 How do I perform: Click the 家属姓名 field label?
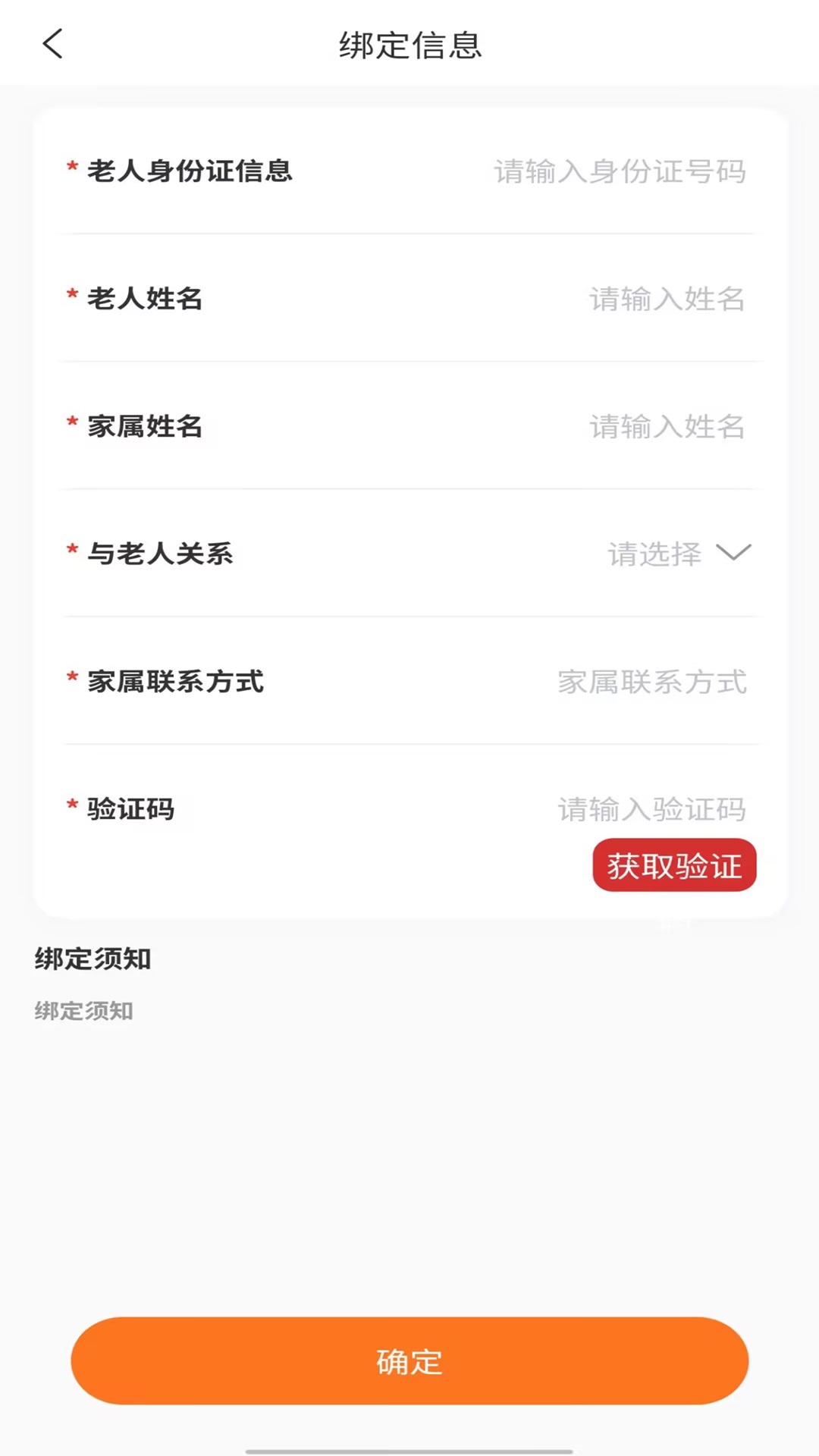[146, 427]
